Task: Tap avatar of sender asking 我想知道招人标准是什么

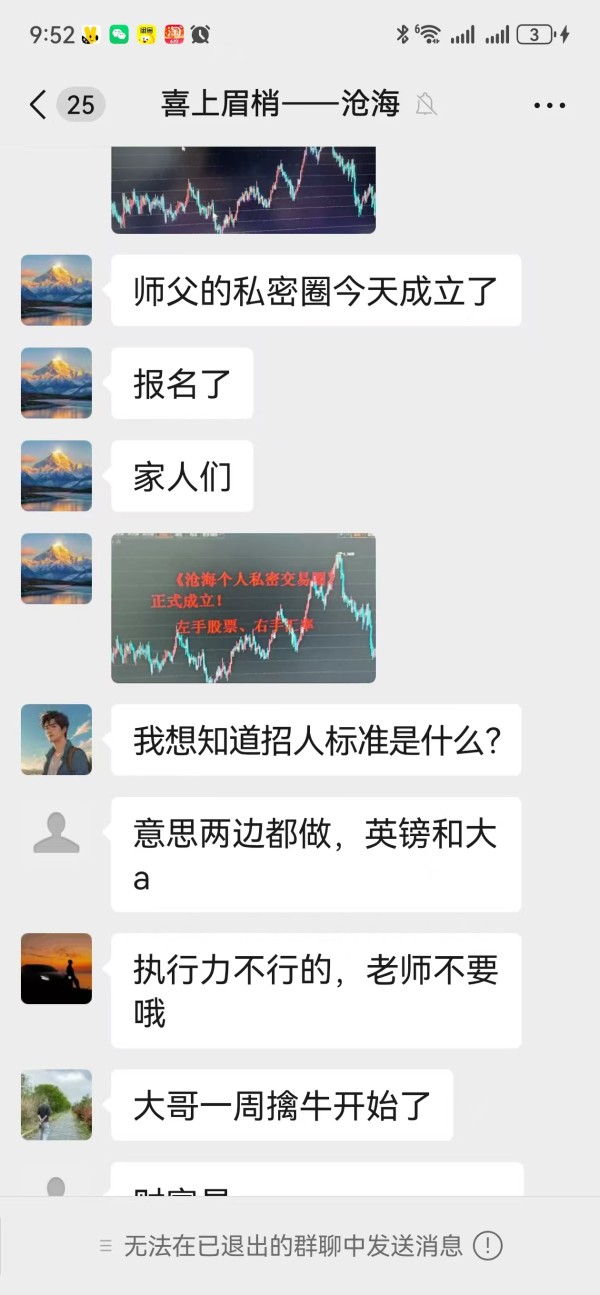Action: click(56, 740)
